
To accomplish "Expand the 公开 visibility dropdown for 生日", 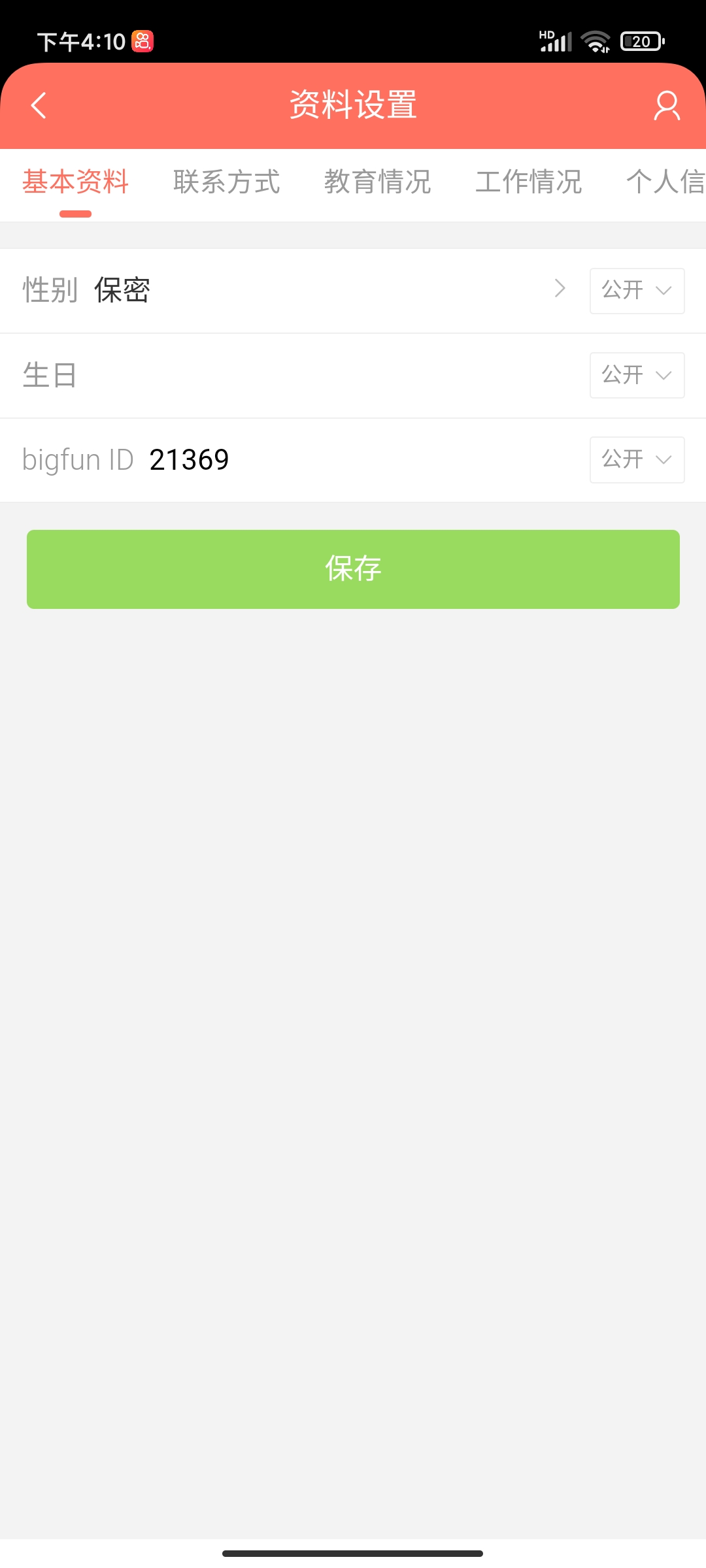I will coord(637,375).
